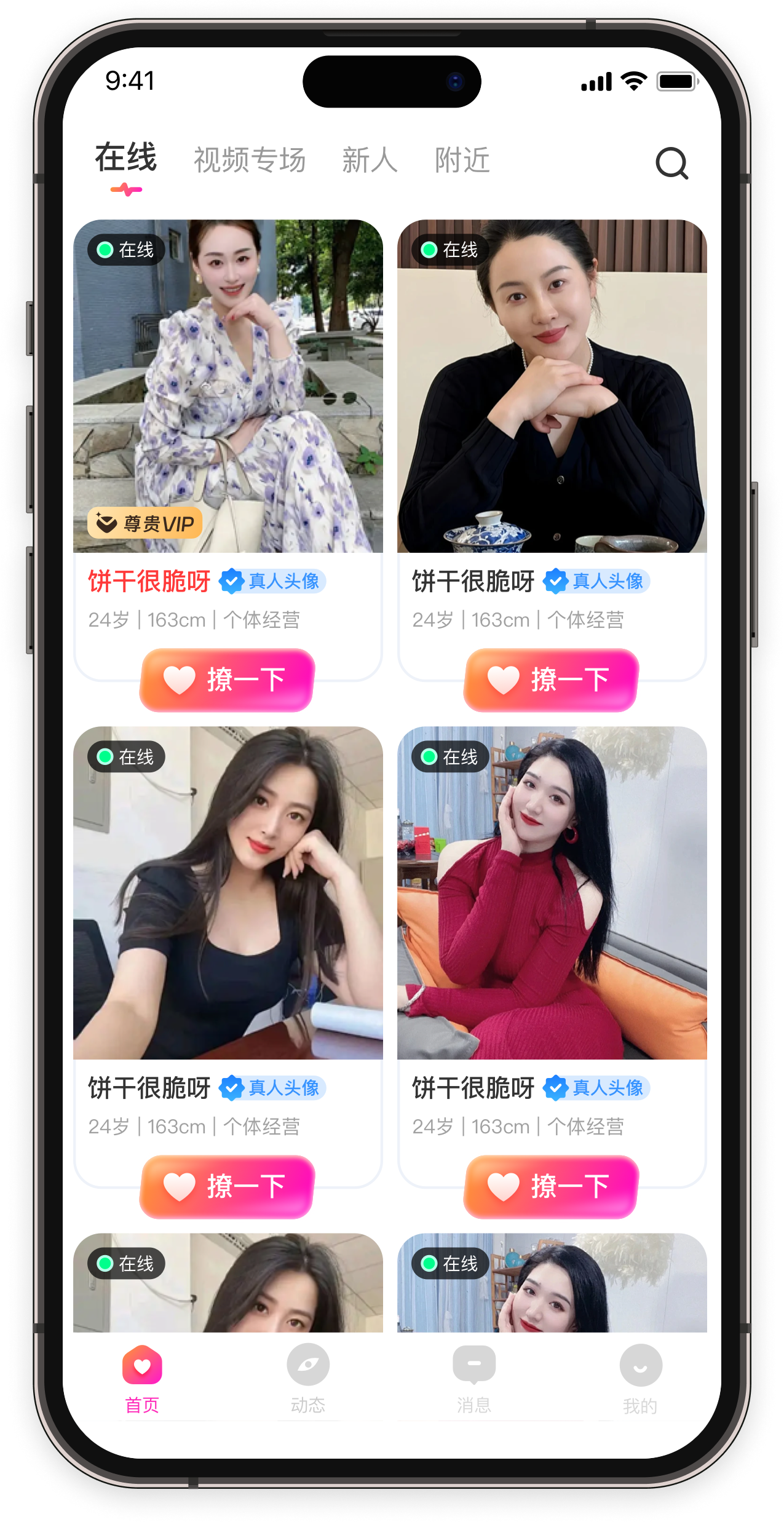Tap 撩一下 under the black T-shirt selfie card

click(228, 1187)
